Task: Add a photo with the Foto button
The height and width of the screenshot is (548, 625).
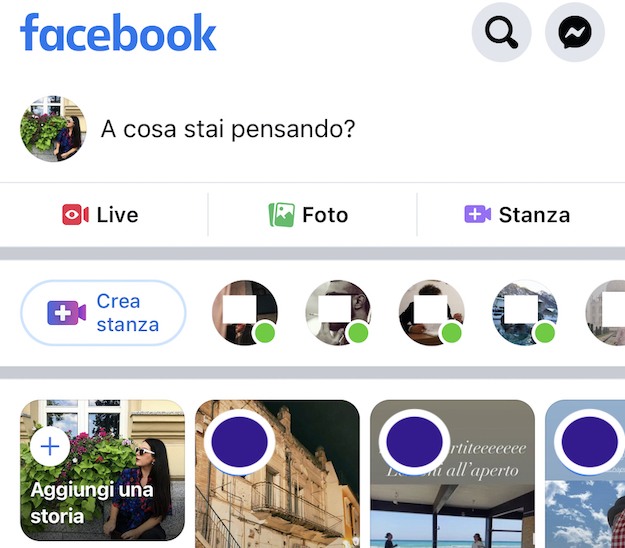Action: [x=308, y=214]
